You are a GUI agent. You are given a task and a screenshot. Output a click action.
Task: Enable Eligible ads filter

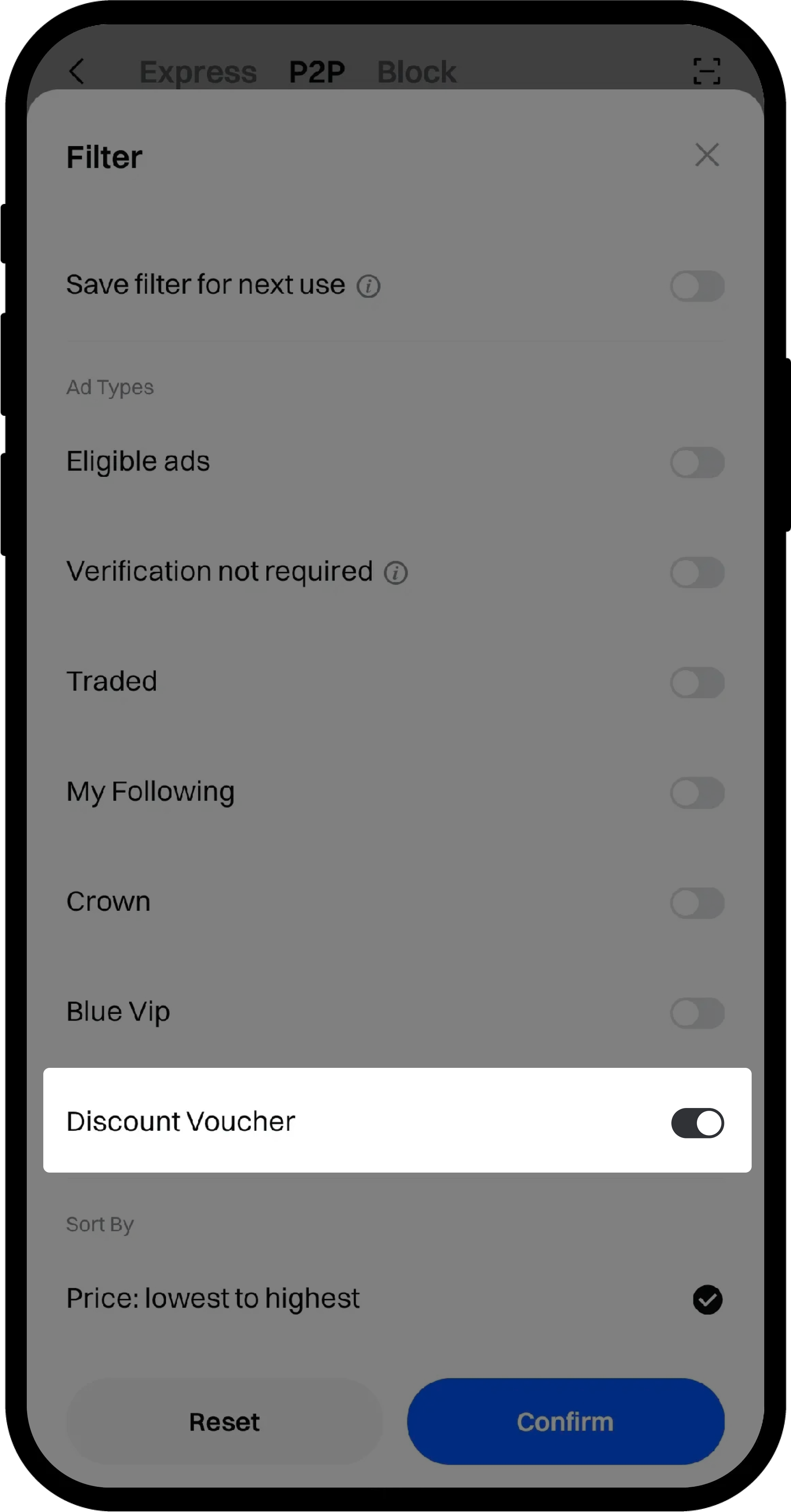[x=697, y=463]
